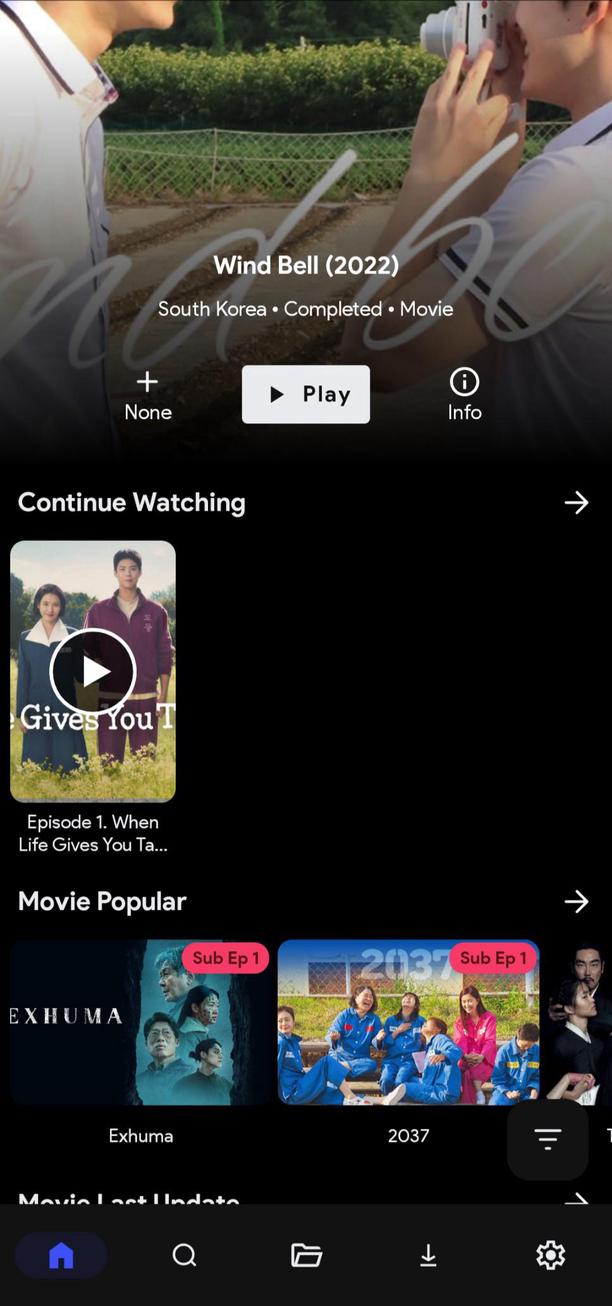Go to the Downloads tab
The width and height of the screenshot is (612, 1306).
click(x=428, y=1255)
